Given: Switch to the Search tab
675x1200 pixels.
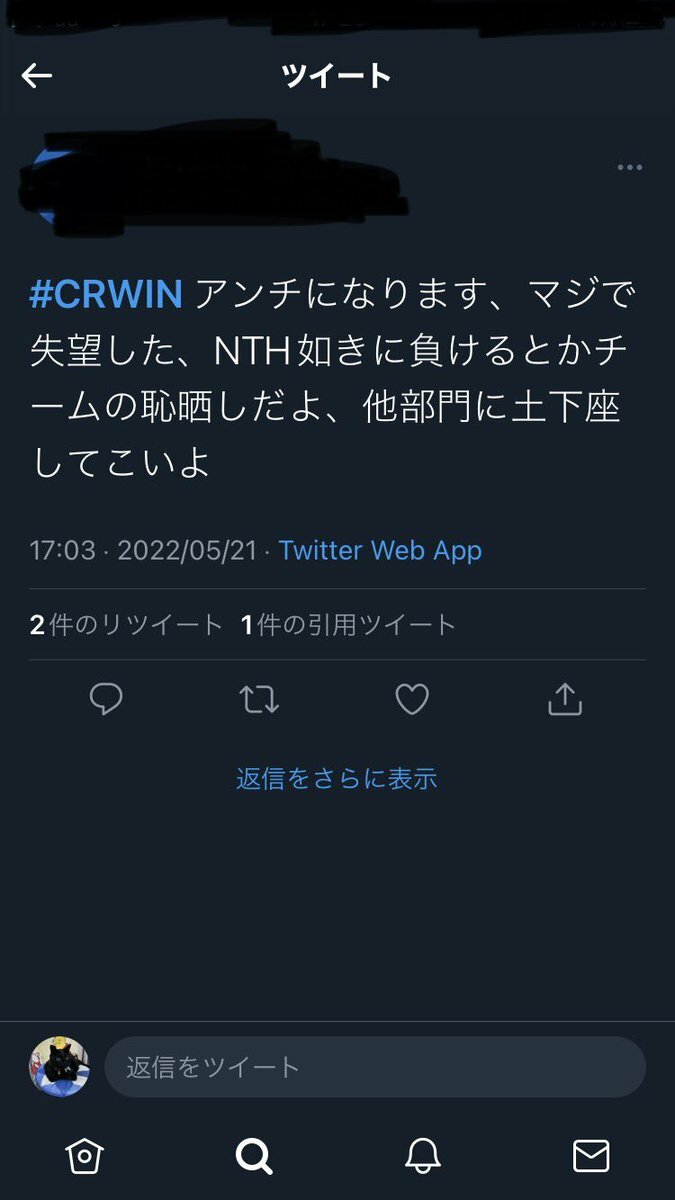Looking at the screenshot, I should point(253,1156).
